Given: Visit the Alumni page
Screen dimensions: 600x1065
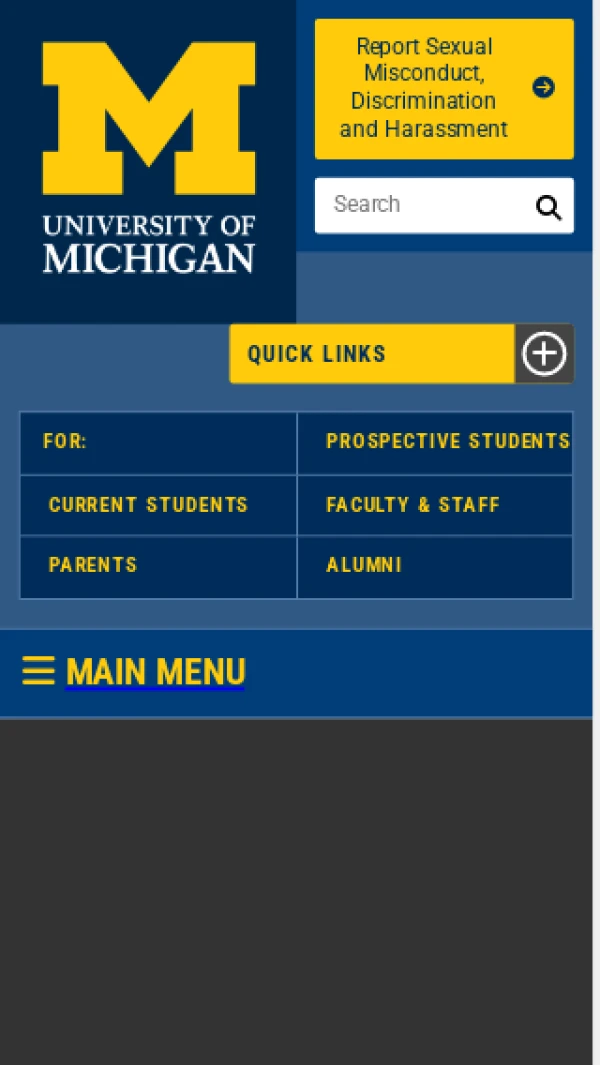Looking at the screenshot, I should [x=364, y=565].
